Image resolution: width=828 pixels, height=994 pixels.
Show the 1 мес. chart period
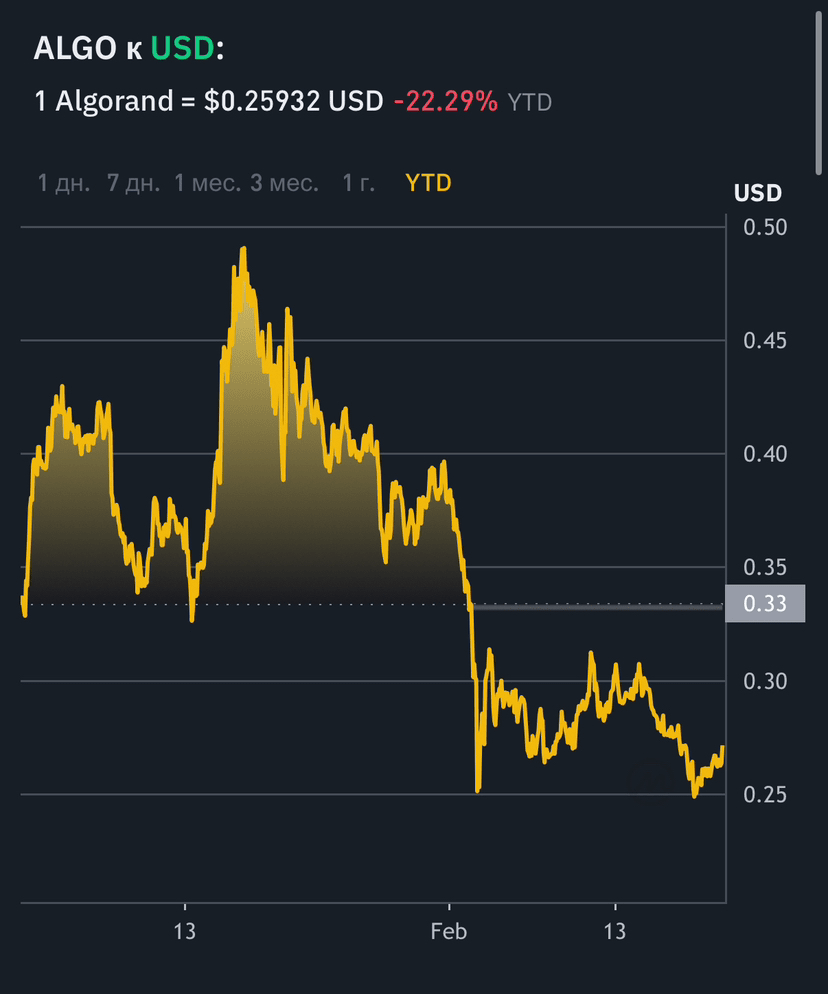pyautogui.click(x=207, y=183)
